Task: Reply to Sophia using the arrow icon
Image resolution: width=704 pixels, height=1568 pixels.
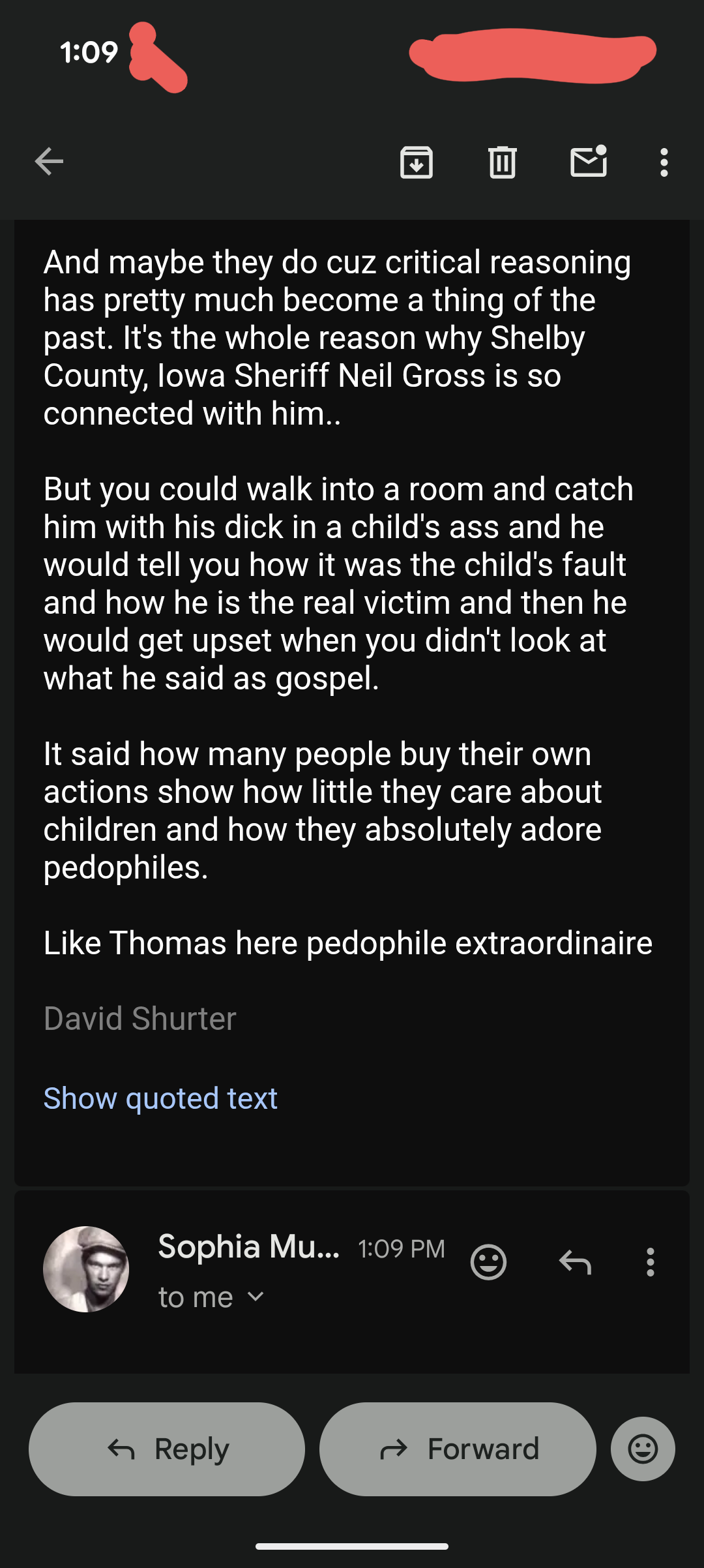Action: pos(575,1262)
